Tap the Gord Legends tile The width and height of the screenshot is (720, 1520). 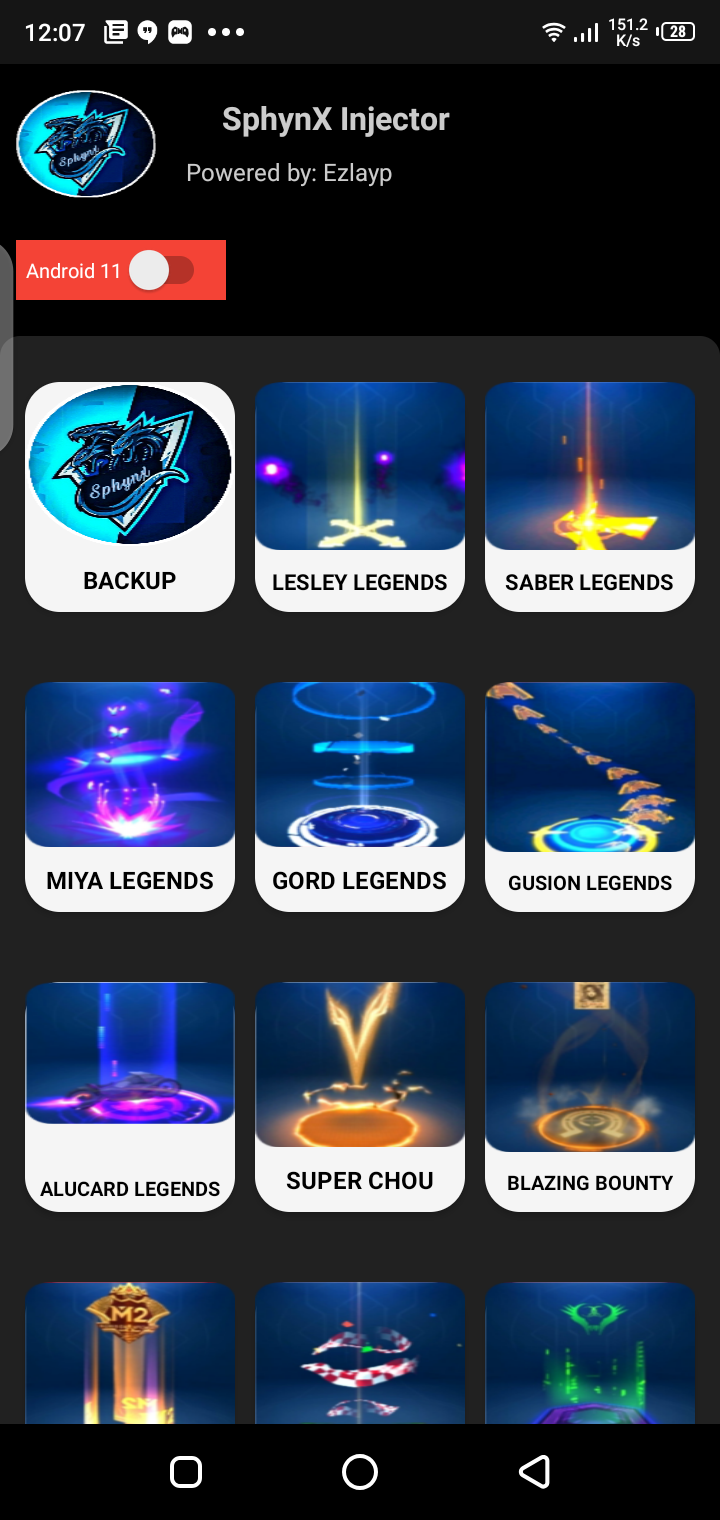[x=360, y=797]
